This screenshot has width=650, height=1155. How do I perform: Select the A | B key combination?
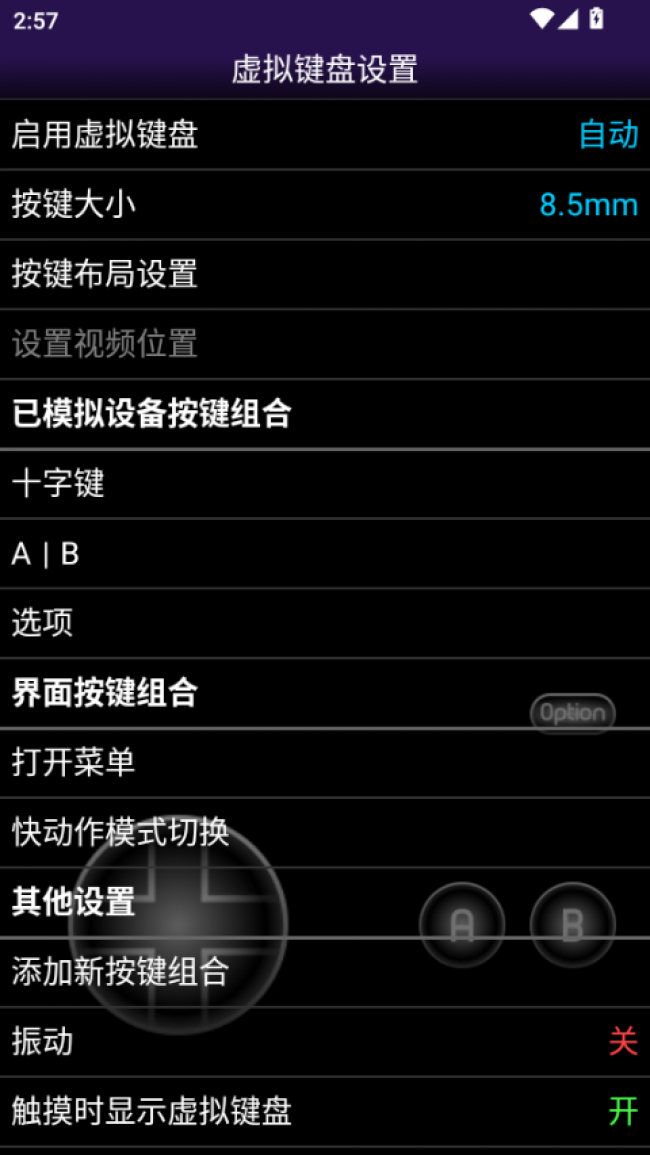tap(324, 554)
